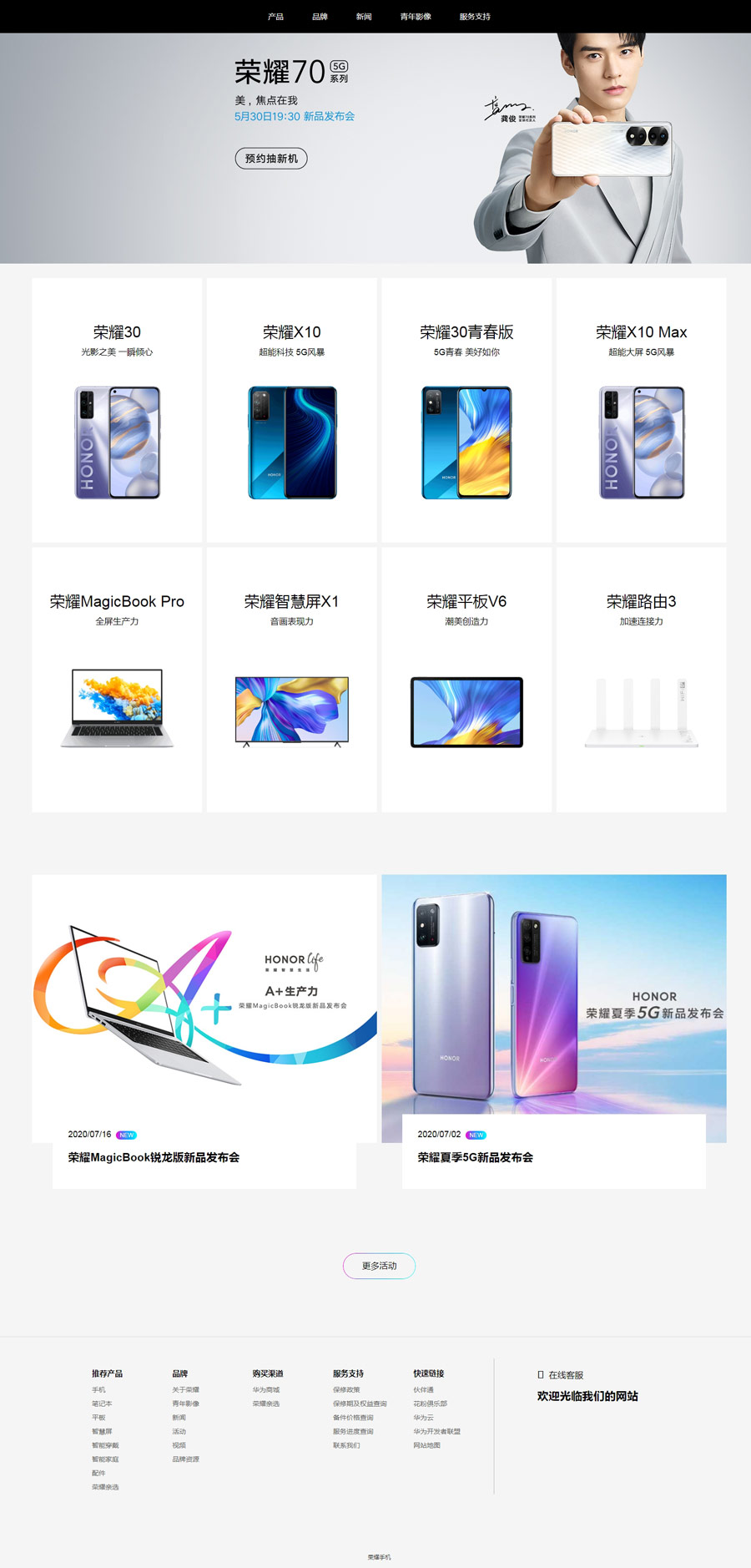The height and width of the screenshot is (1568, 751).
Task: View the 荣耀X10 product card
Action: [292, 410]
